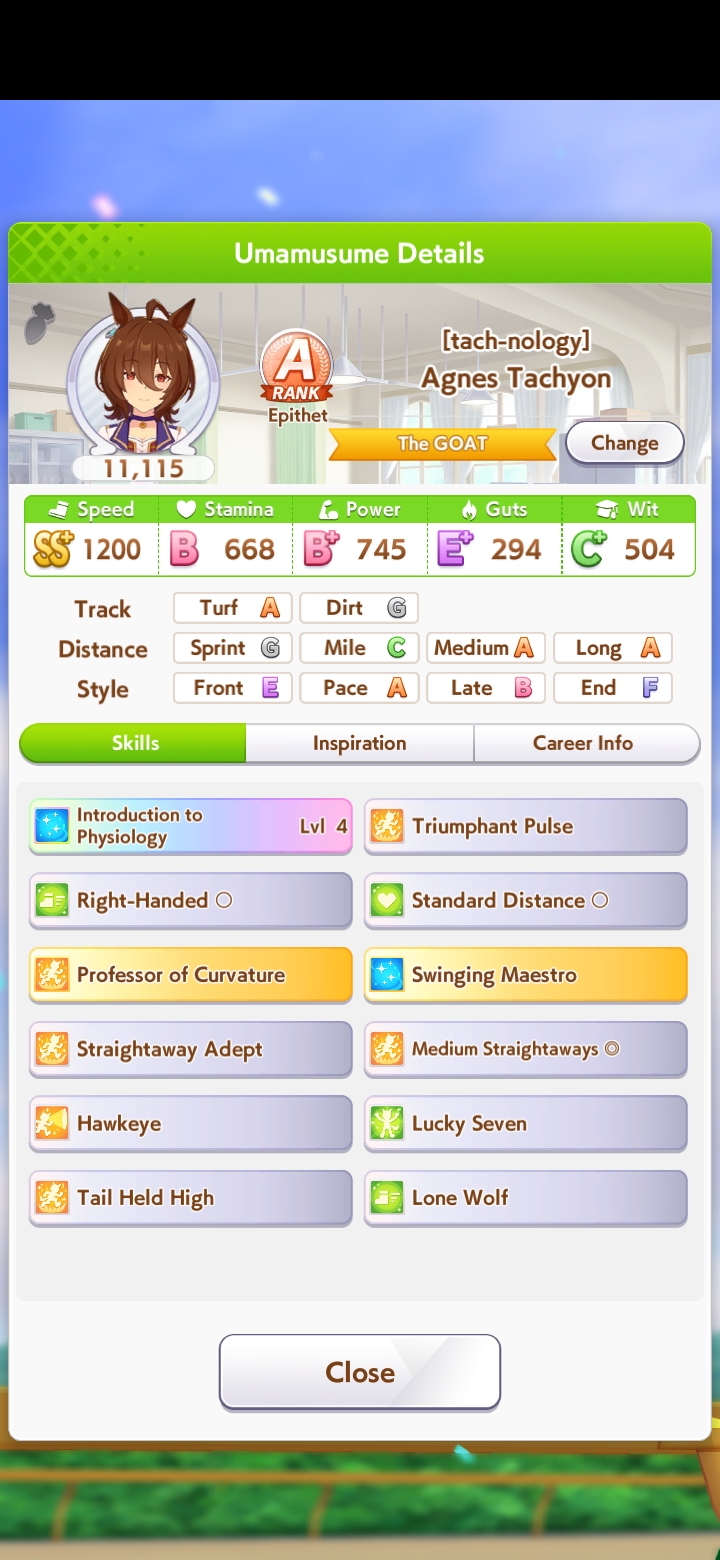This screenshot has height=1560, width=720.
Task: Switch to the Inspiration tab
Action: (x=359, y=743)
